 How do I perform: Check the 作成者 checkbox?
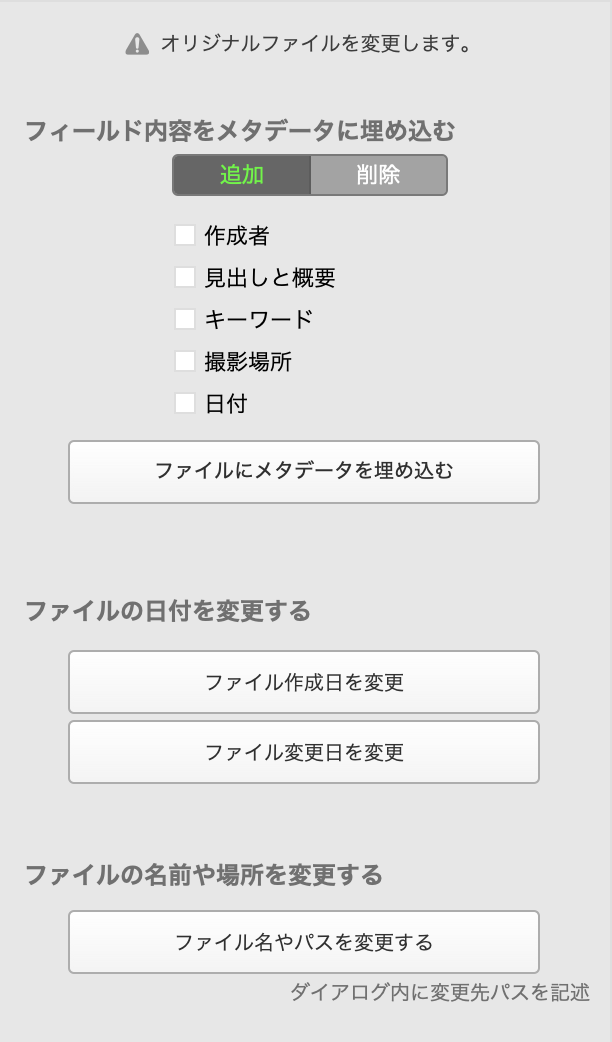pos(185,235)
